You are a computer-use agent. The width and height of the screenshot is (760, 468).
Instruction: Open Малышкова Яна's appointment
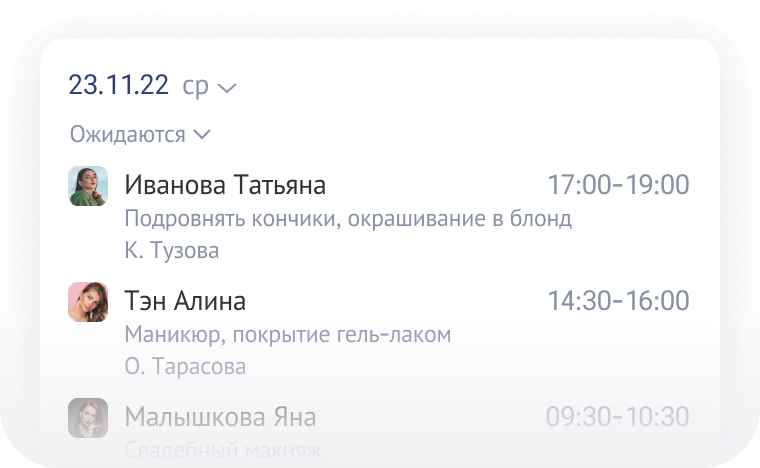[220, 417]
